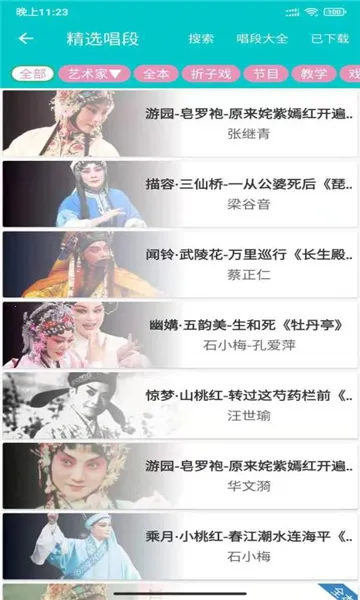Open the 已下载 downloads list
The image size is (360, 600).
tap(330, 38)
